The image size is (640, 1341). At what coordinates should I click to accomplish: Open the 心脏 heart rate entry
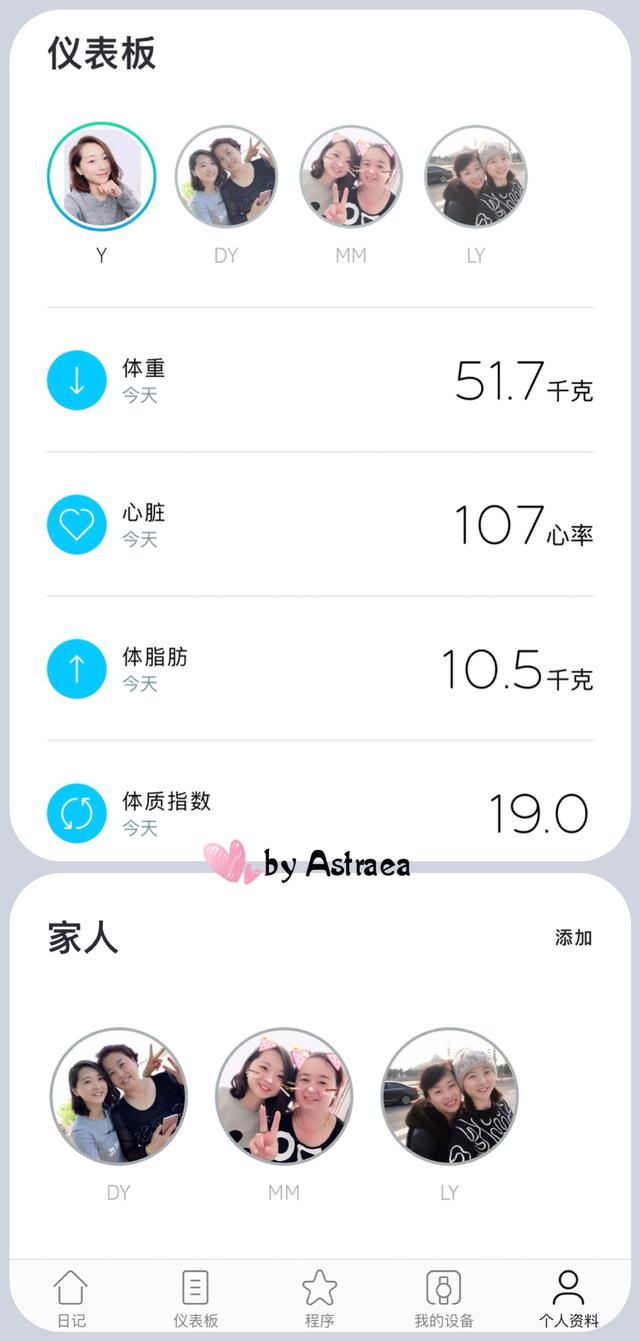click(320, 524)
